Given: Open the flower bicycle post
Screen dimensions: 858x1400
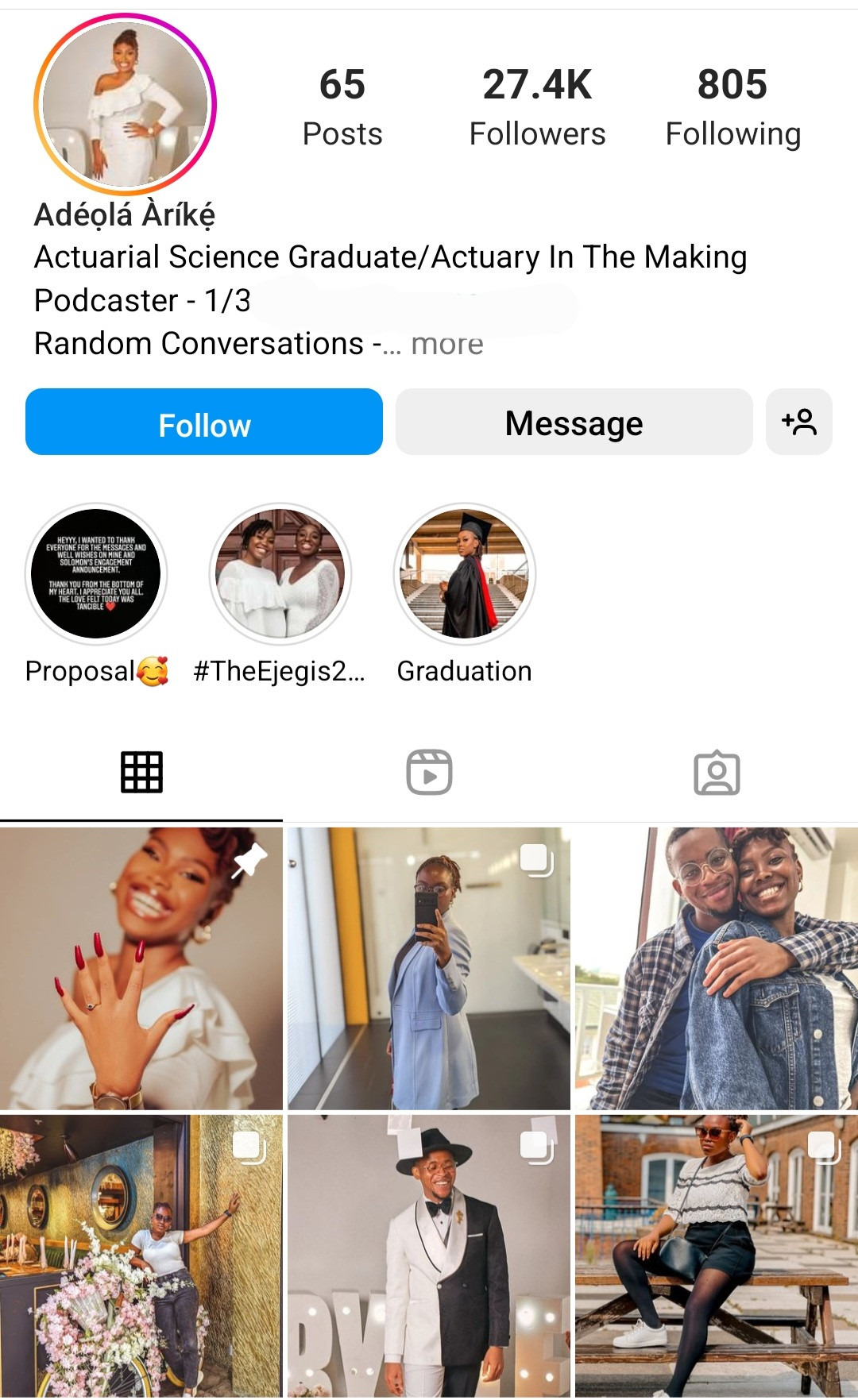Looking at the screenshot, I should pyautogui.click(x=141, y=1255).
